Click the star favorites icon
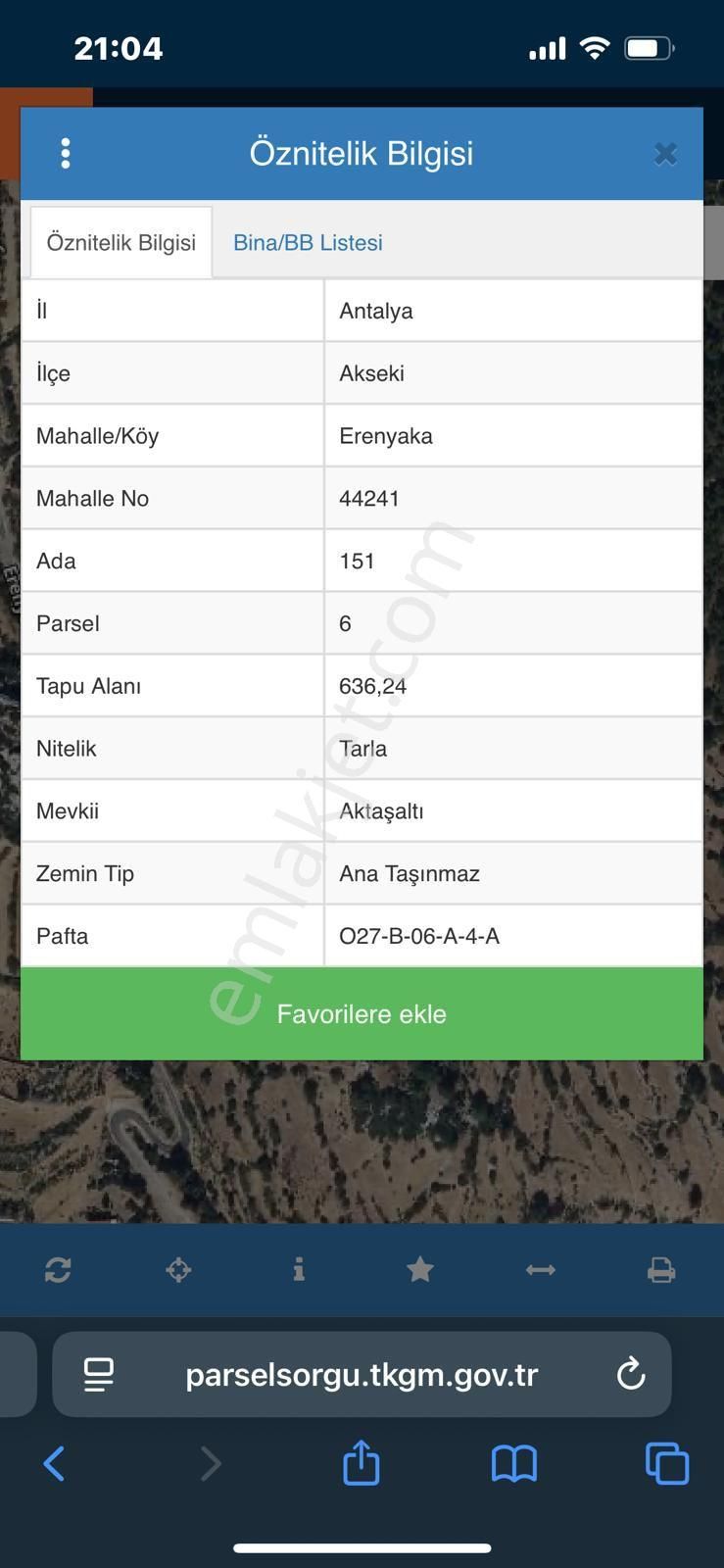The image size is (724, 1568). [x=419, y=1268]
